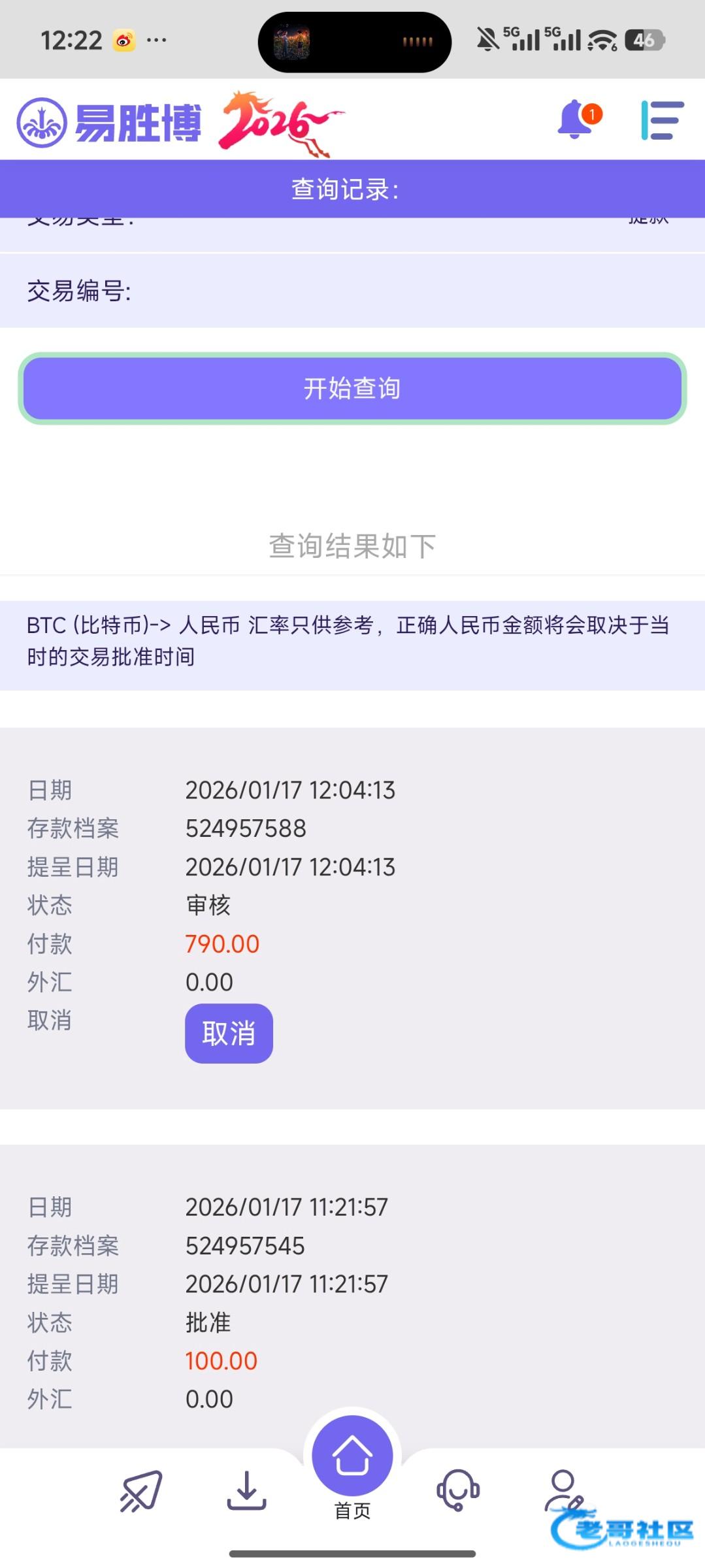Open the profile account tab
The width and height of the screenshot is (705, 1568).
pyautogui.click(x=563, y=1491)
